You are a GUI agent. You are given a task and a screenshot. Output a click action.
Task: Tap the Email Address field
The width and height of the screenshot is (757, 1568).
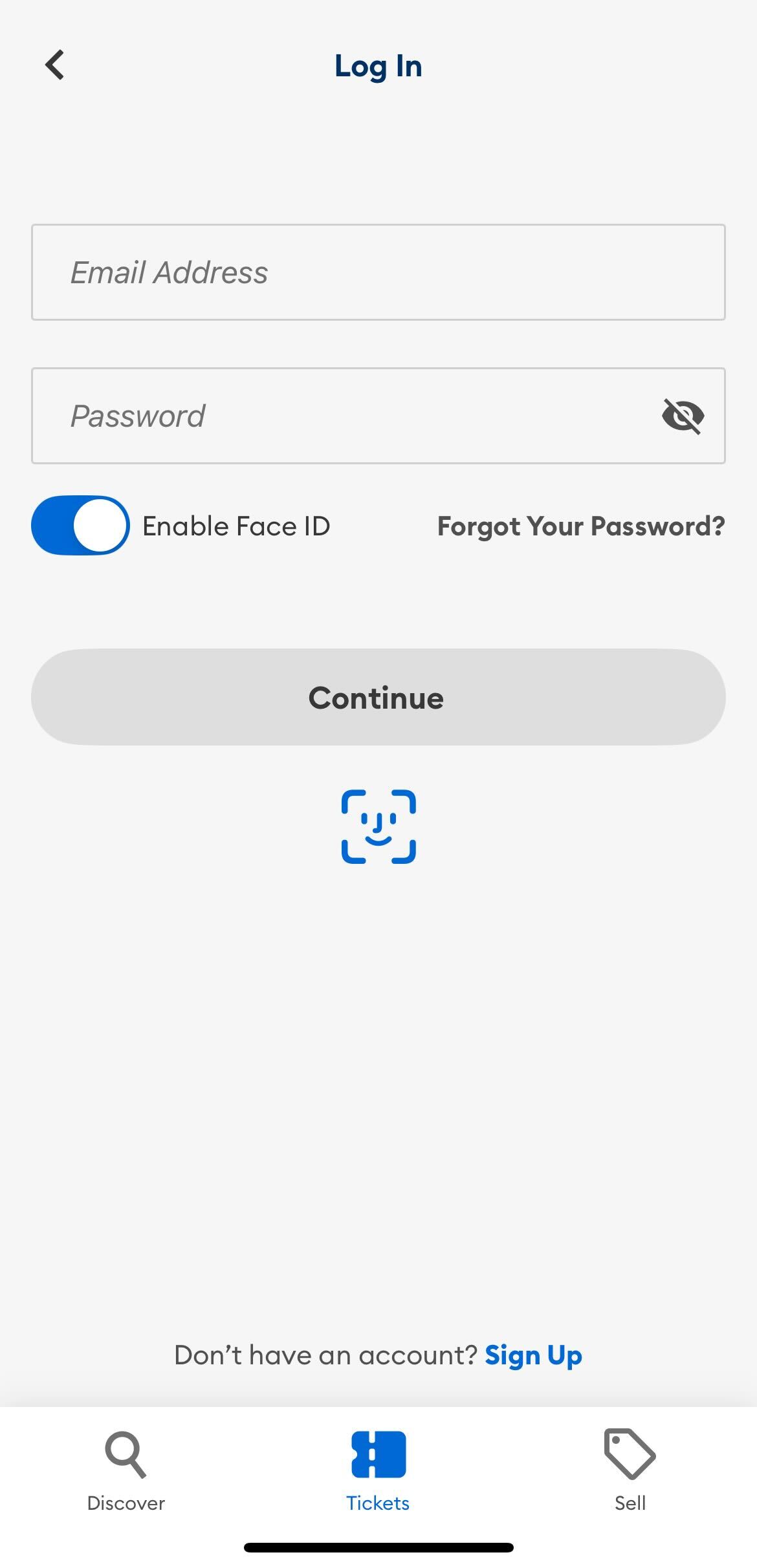378,272
